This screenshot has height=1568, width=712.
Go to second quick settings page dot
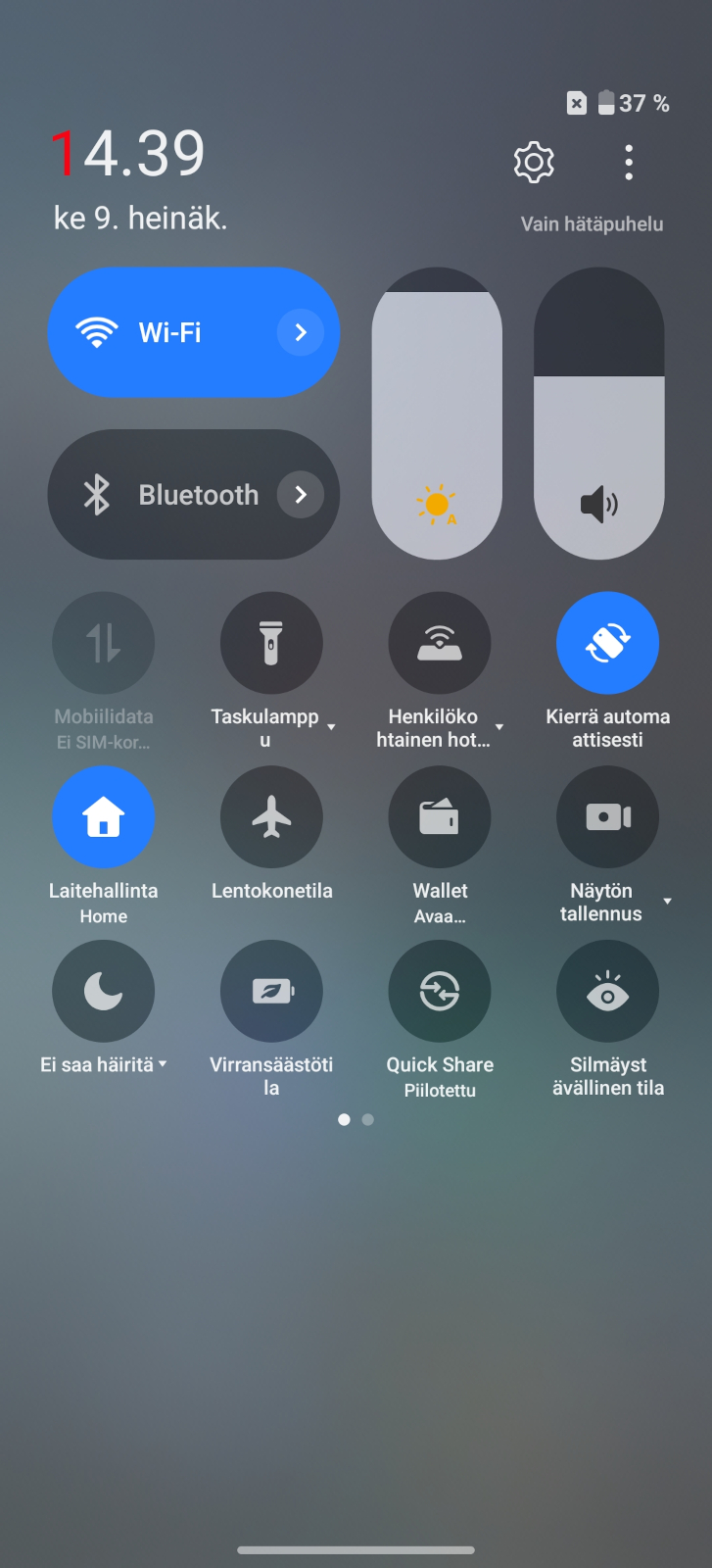(x=368, y=1119)
